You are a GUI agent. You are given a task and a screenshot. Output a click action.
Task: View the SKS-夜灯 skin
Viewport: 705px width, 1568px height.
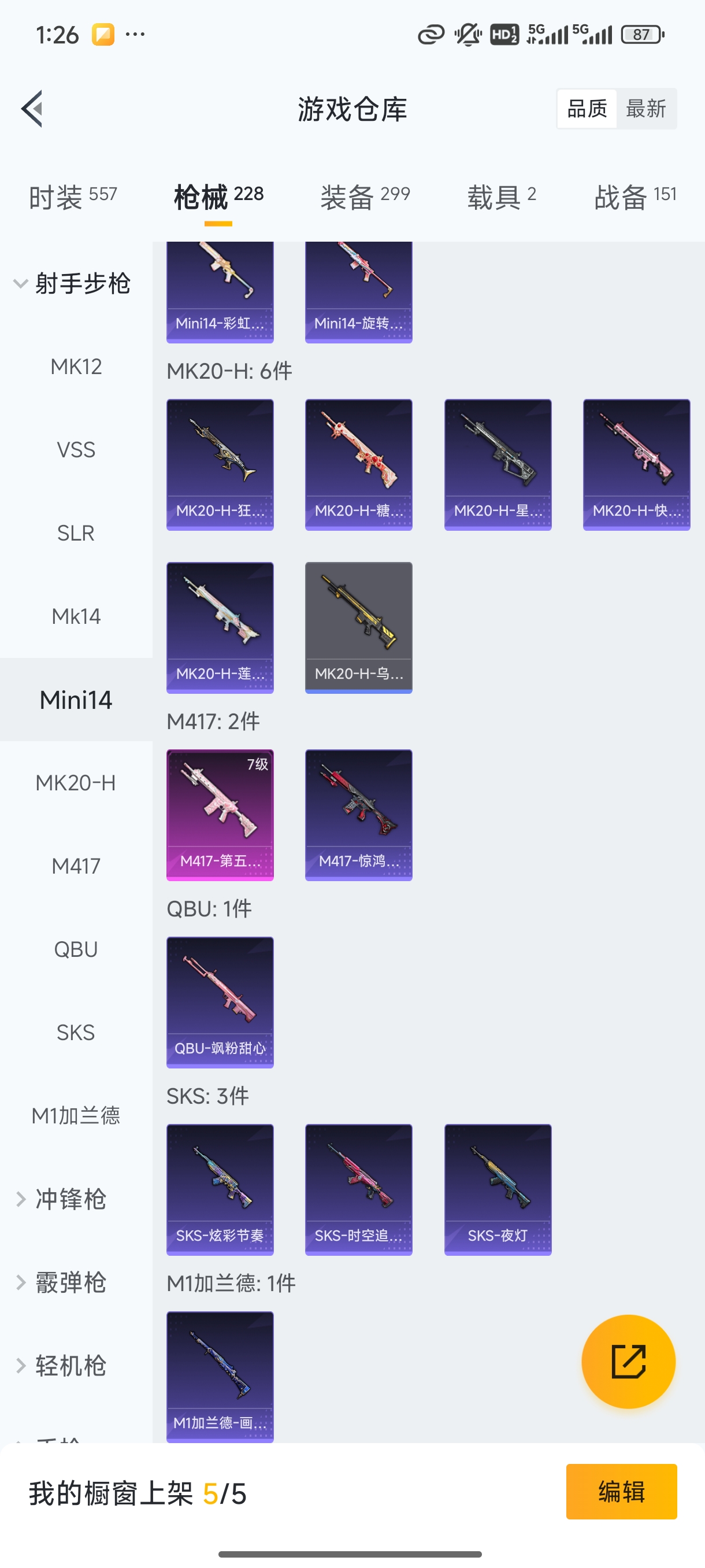(x=498, y=1189)
